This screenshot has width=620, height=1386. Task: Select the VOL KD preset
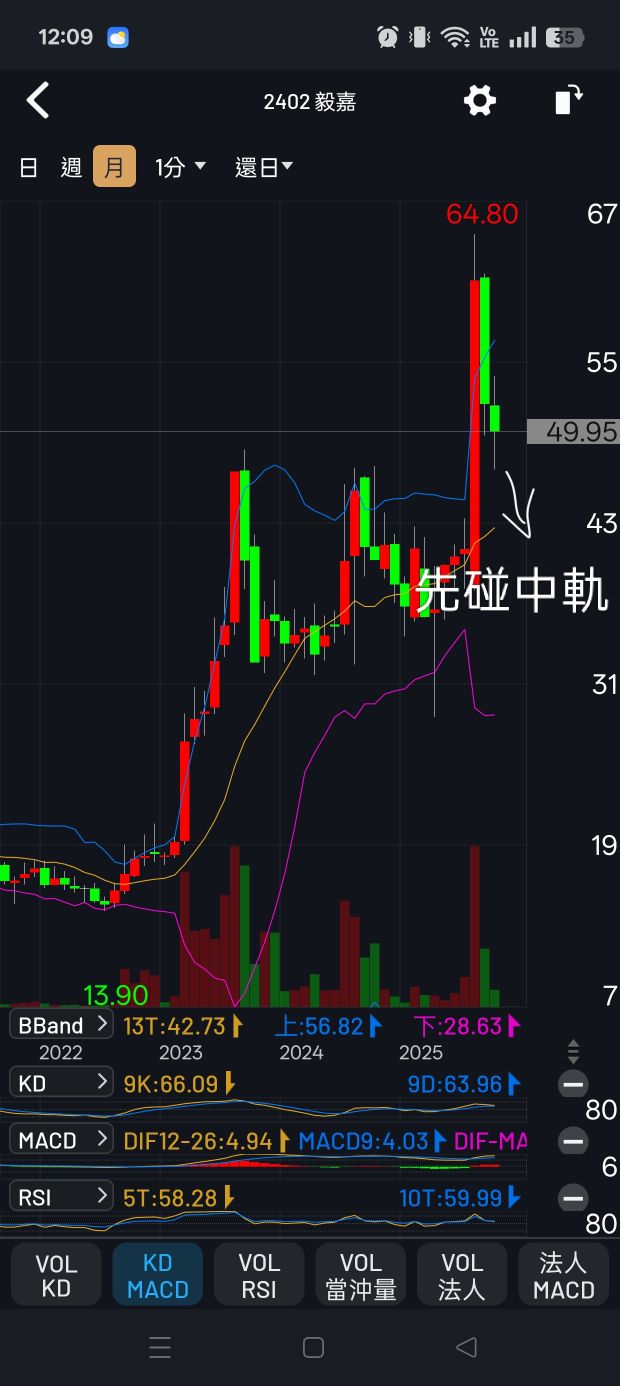coord(56,1276)
